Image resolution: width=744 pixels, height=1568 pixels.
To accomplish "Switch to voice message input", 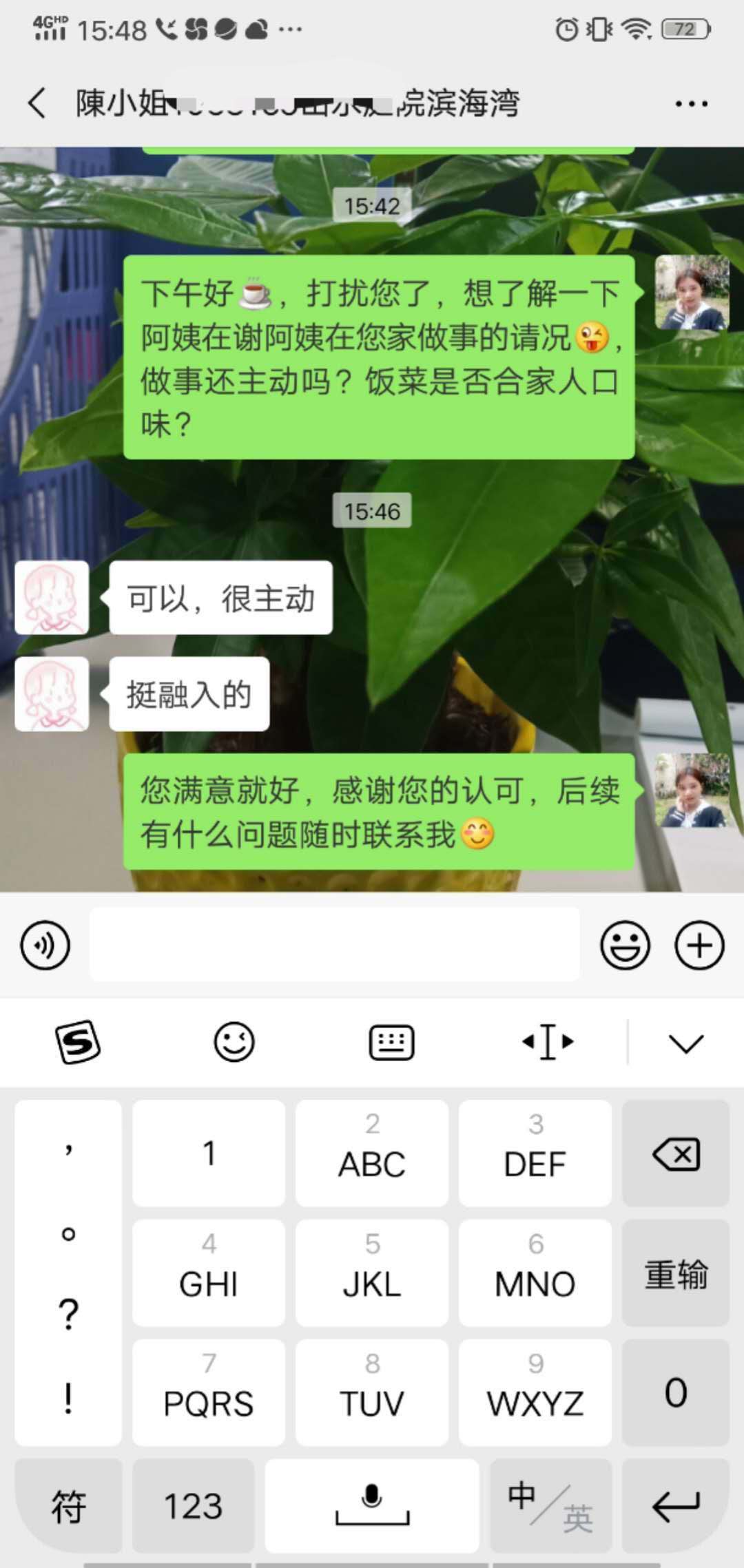I will point(45,945).
